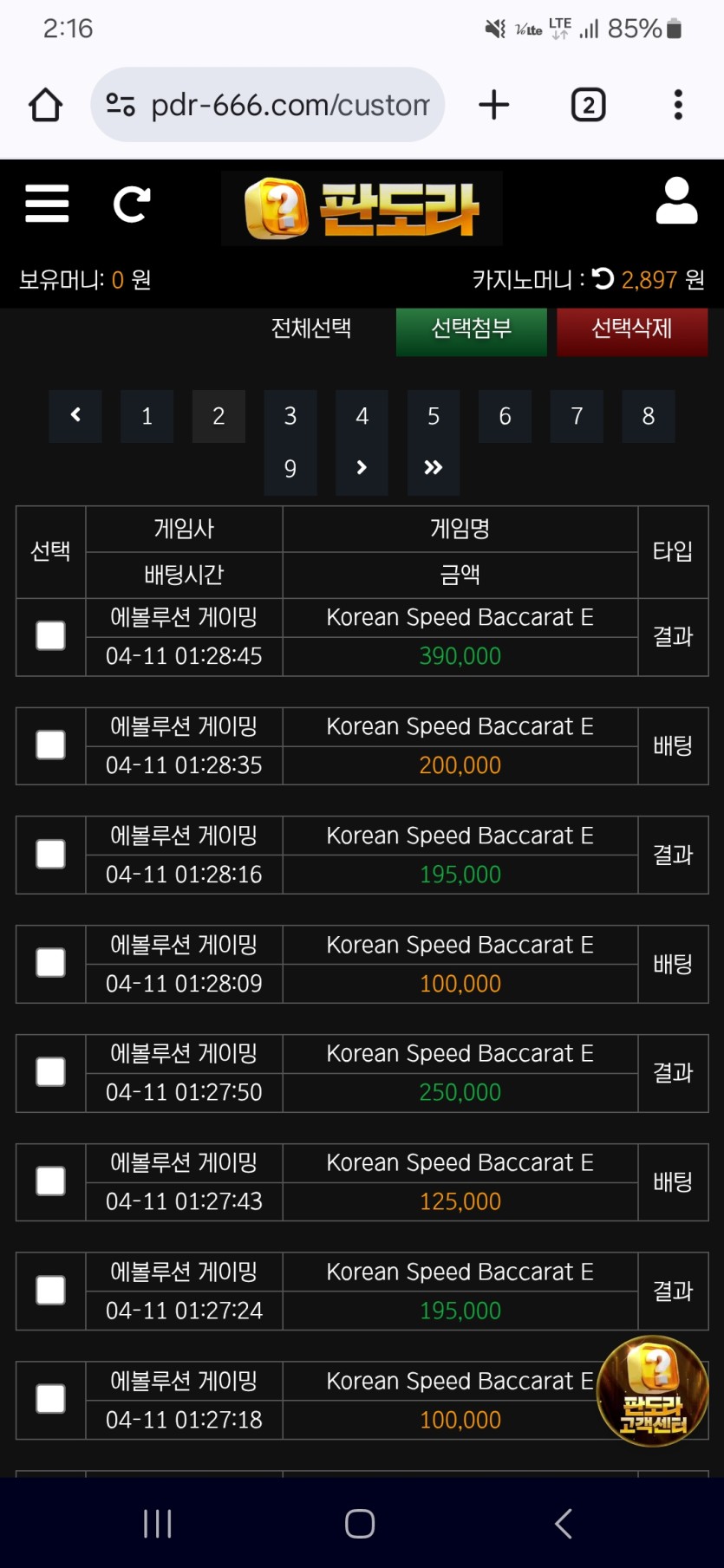Select the row timed 04-11 01:27:50
Viewport: 724px width, 1568px height.
[x=51, y=1072]
